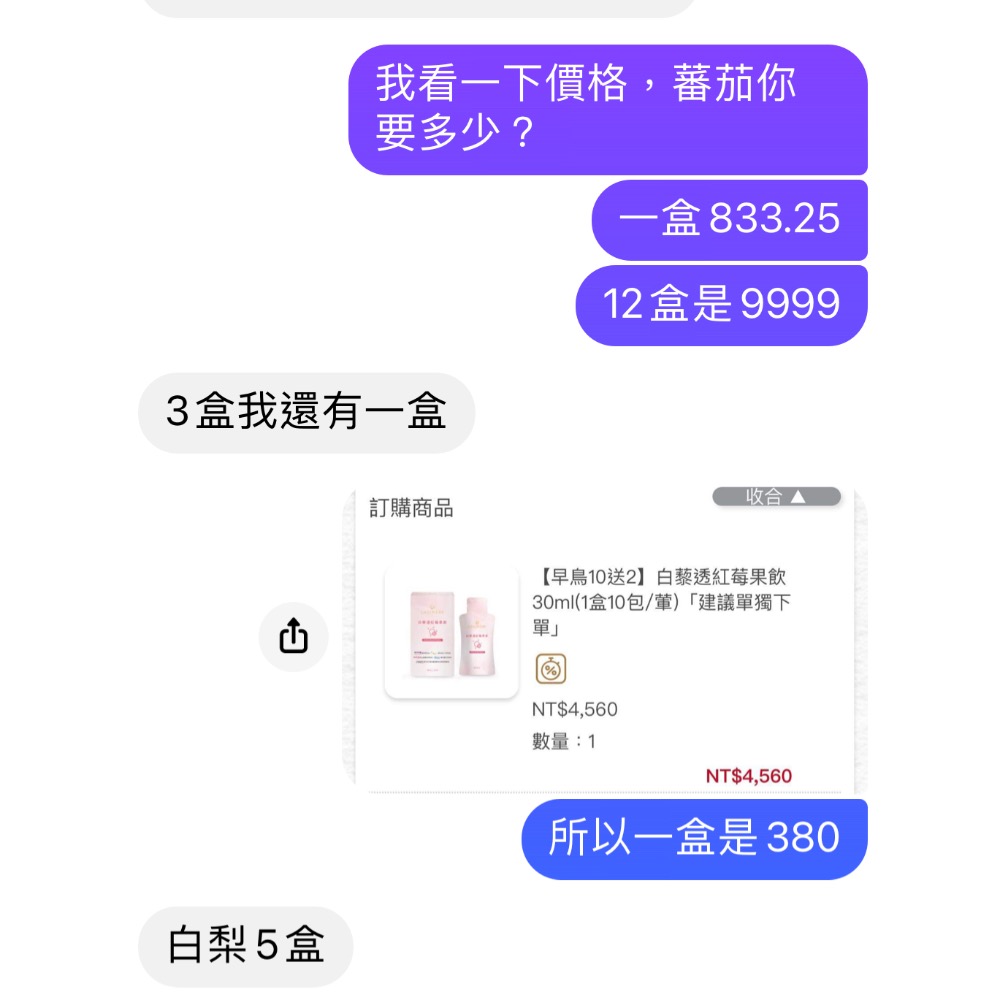Share the order screenshot image
This screenshot has width=1000, height=1000.
pyautogui.click(x=293, y=636)
